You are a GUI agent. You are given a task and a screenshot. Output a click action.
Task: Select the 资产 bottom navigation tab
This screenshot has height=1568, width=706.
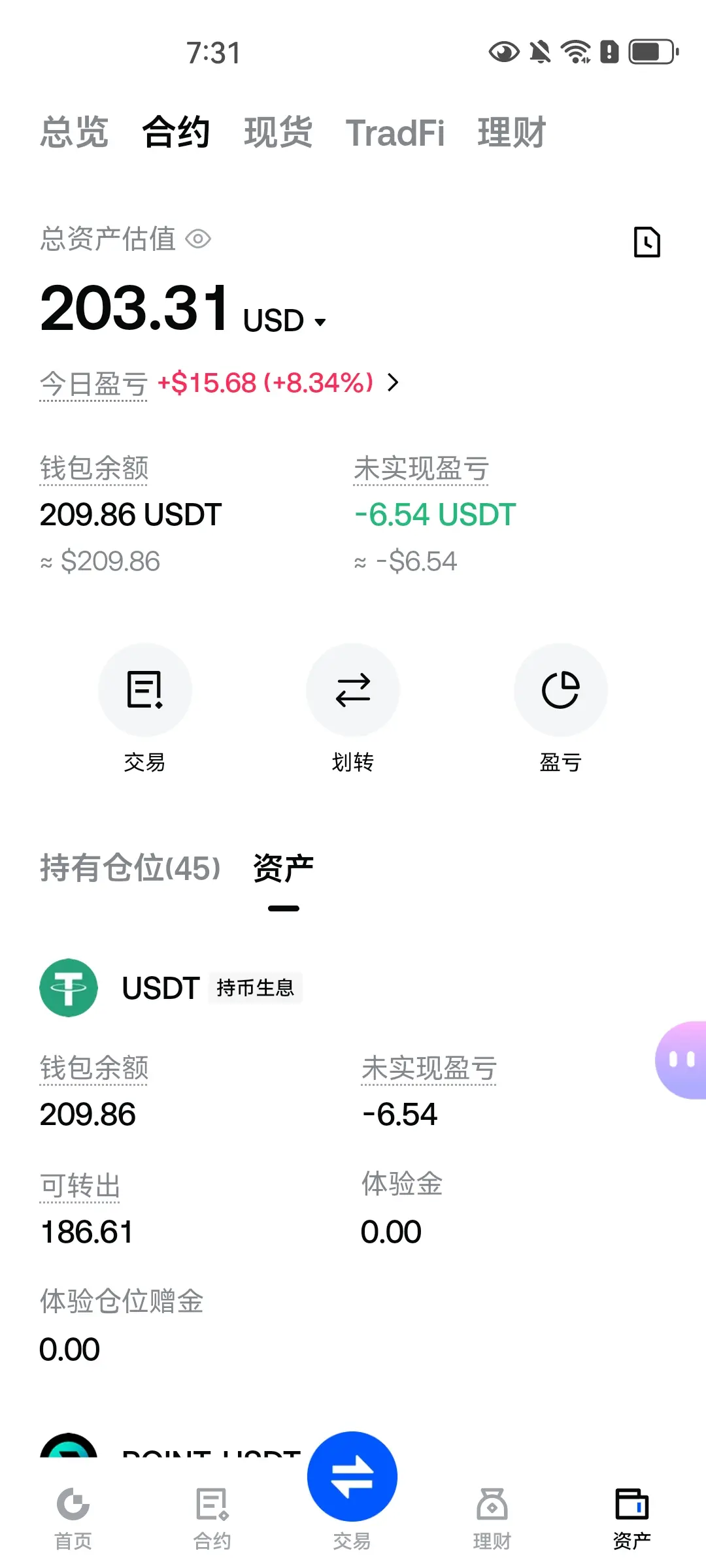coord(631,1518)
